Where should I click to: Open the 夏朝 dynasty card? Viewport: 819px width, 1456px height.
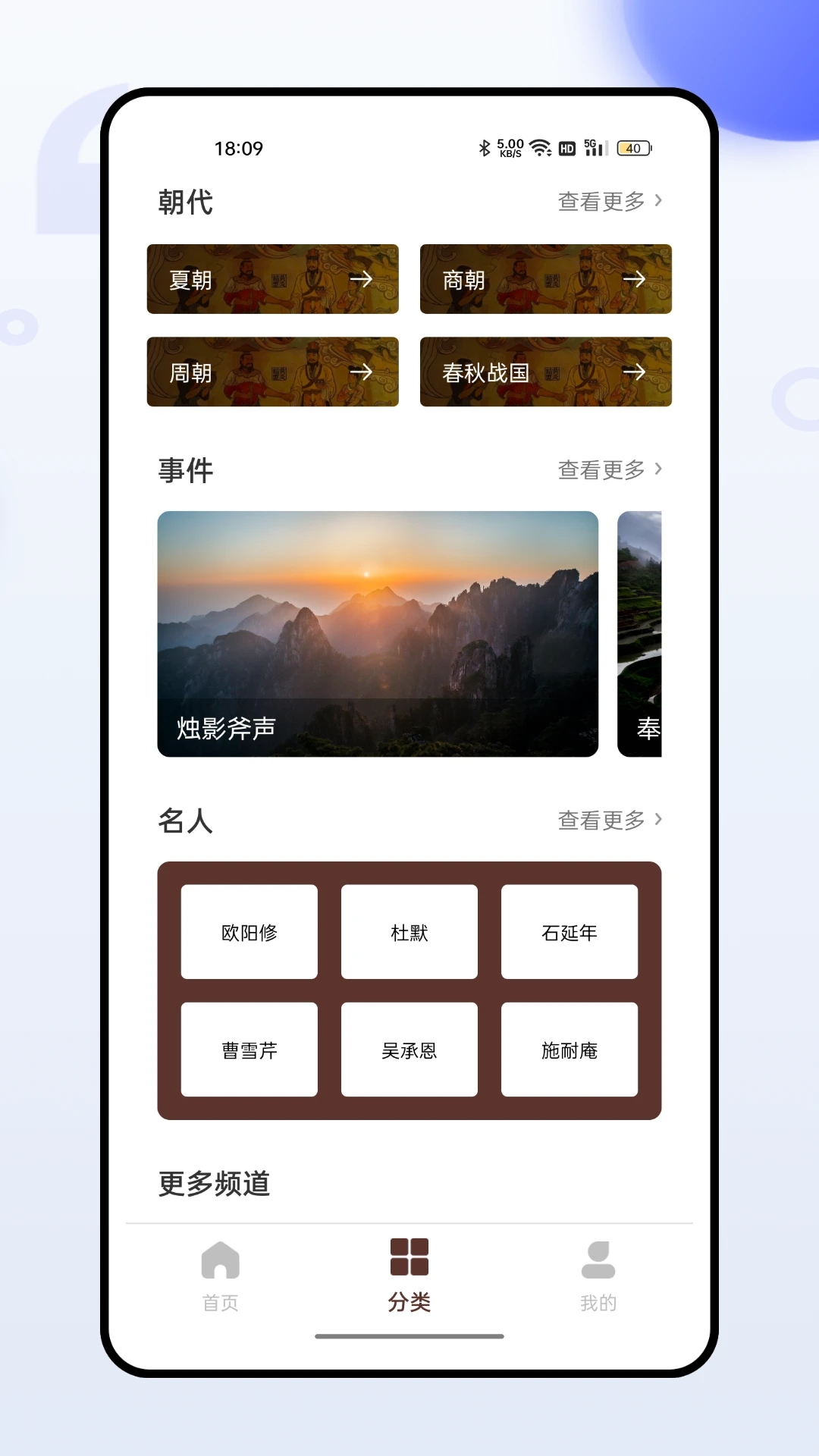272,279
